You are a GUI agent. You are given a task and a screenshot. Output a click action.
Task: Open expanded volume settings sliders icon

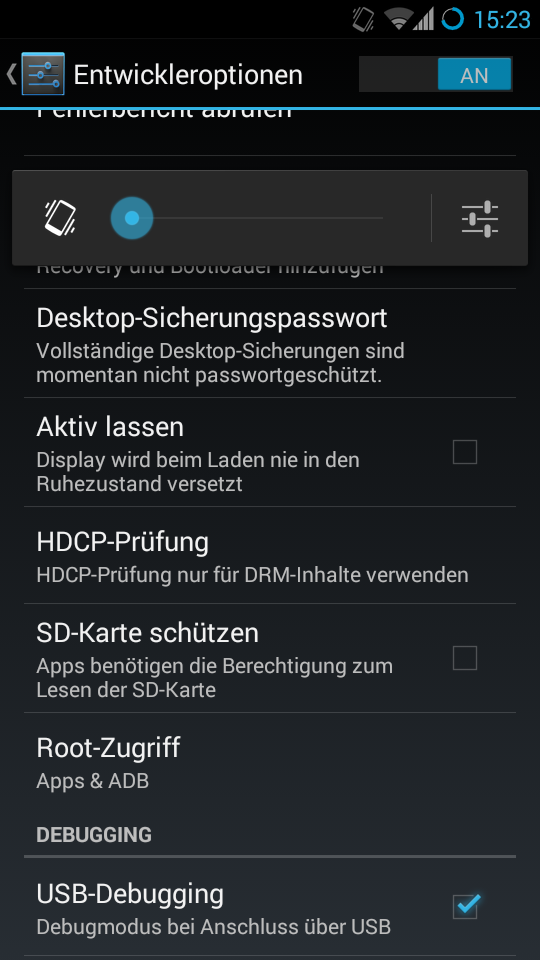[479, 219]
